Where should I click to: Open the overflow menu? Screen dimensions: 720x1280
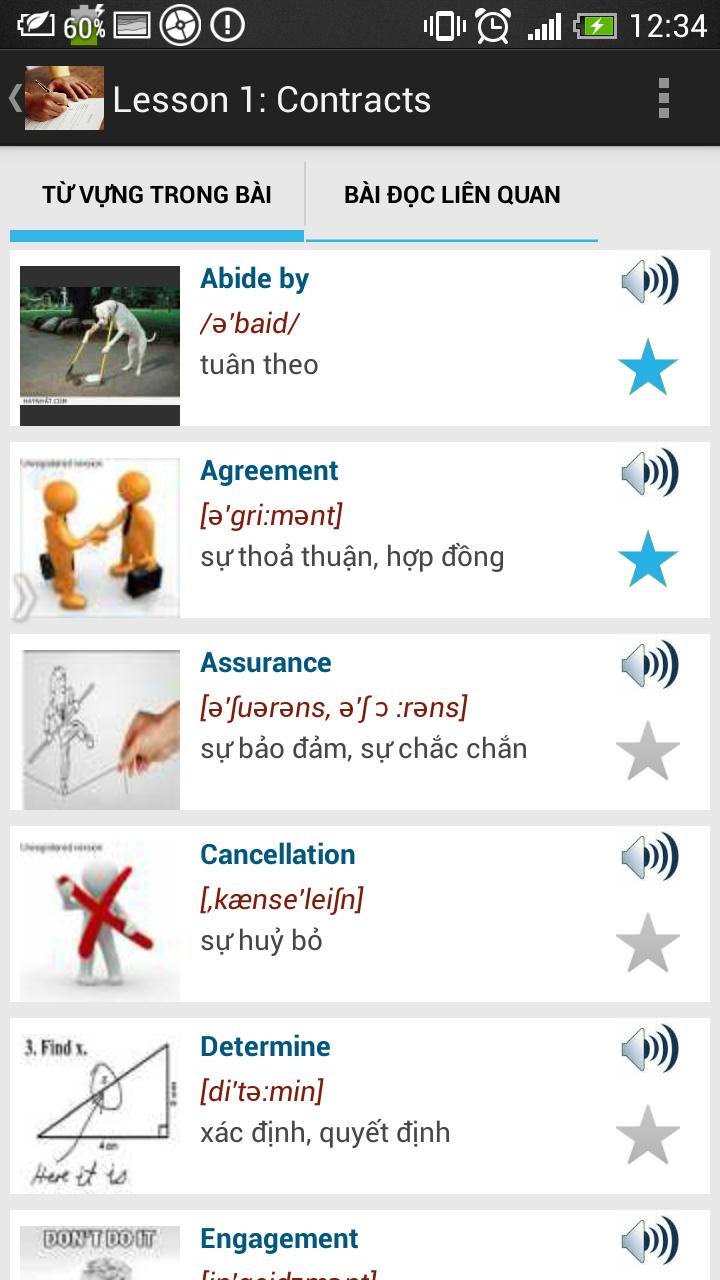pyautogui.click(x=663, y=99)
